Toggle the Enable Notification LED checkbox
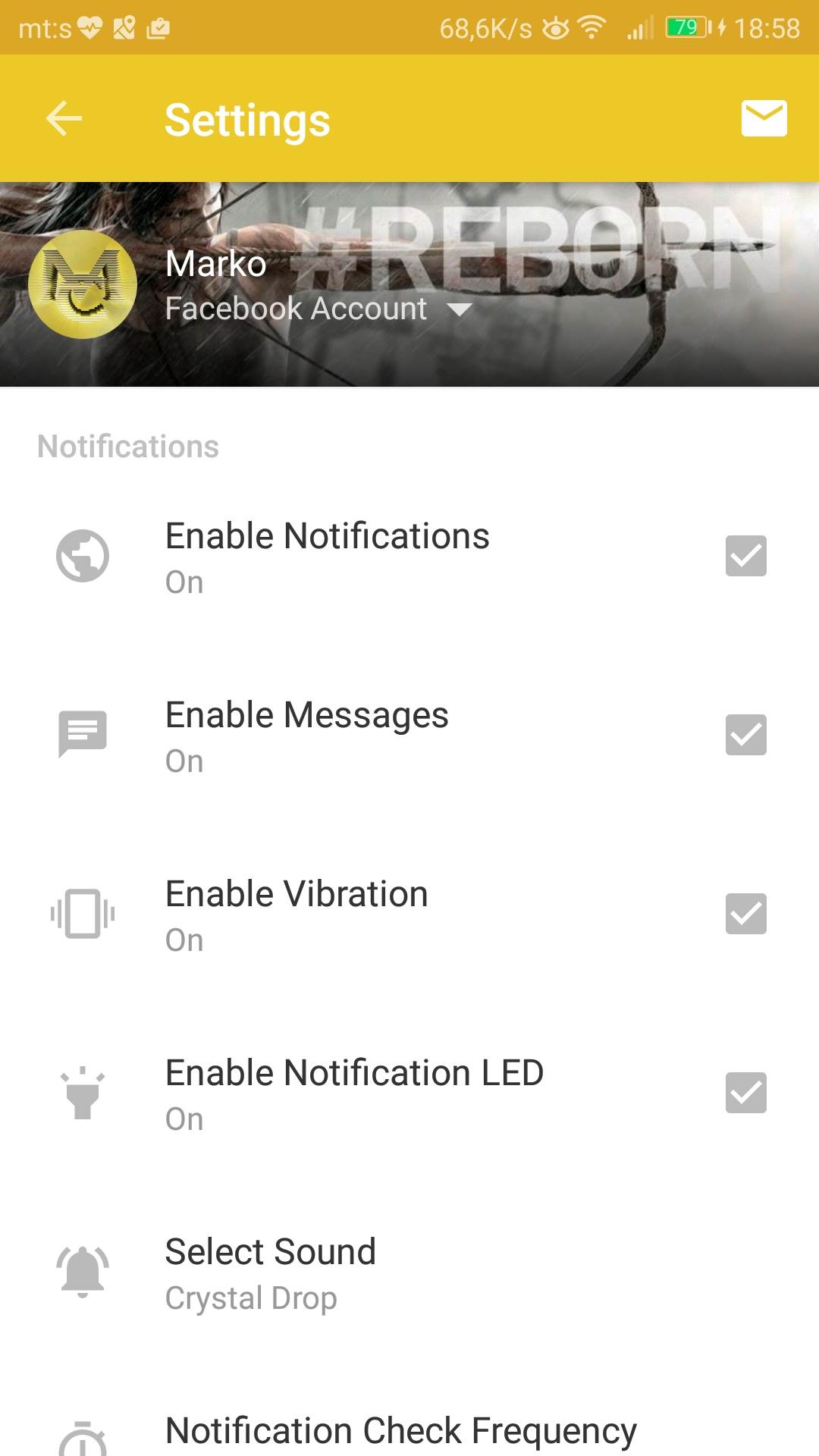Image resolution: width=819 pixels, height=1456 pixels. pyautogui.click(x=745, y=1093)
